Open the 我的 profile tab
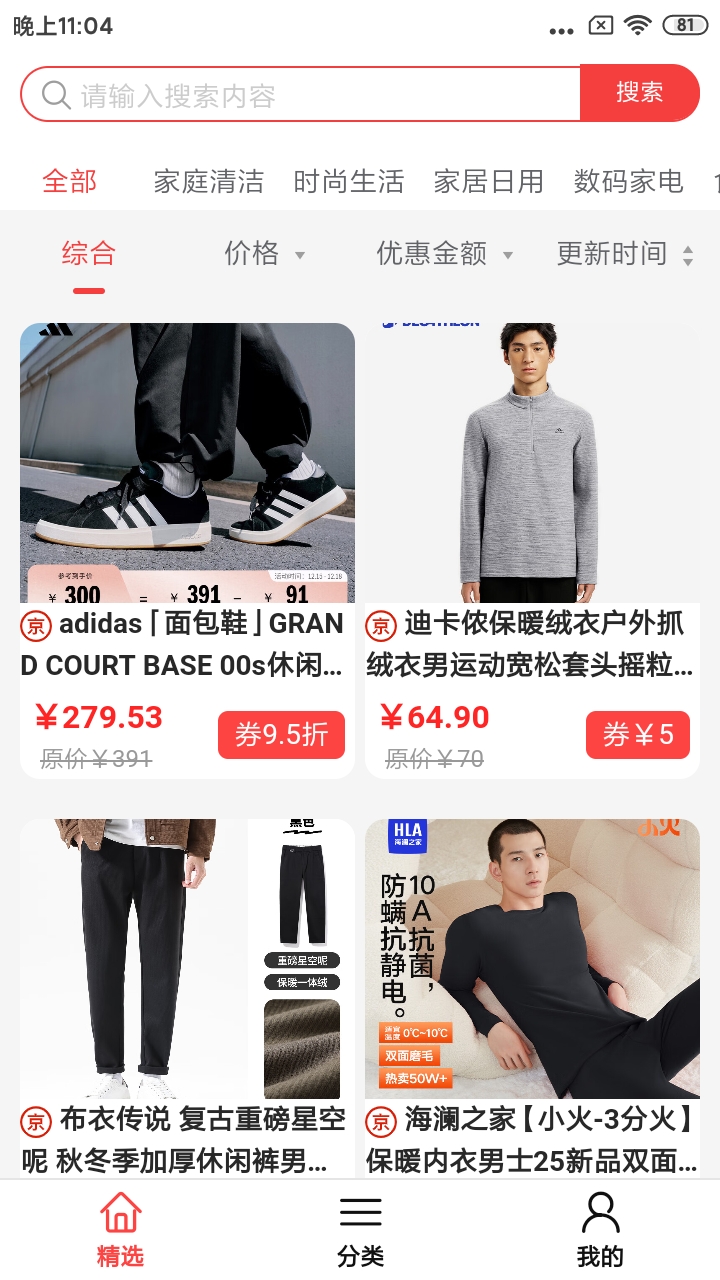Viewport: 720px width, 1280px height. click(600, 1230)
